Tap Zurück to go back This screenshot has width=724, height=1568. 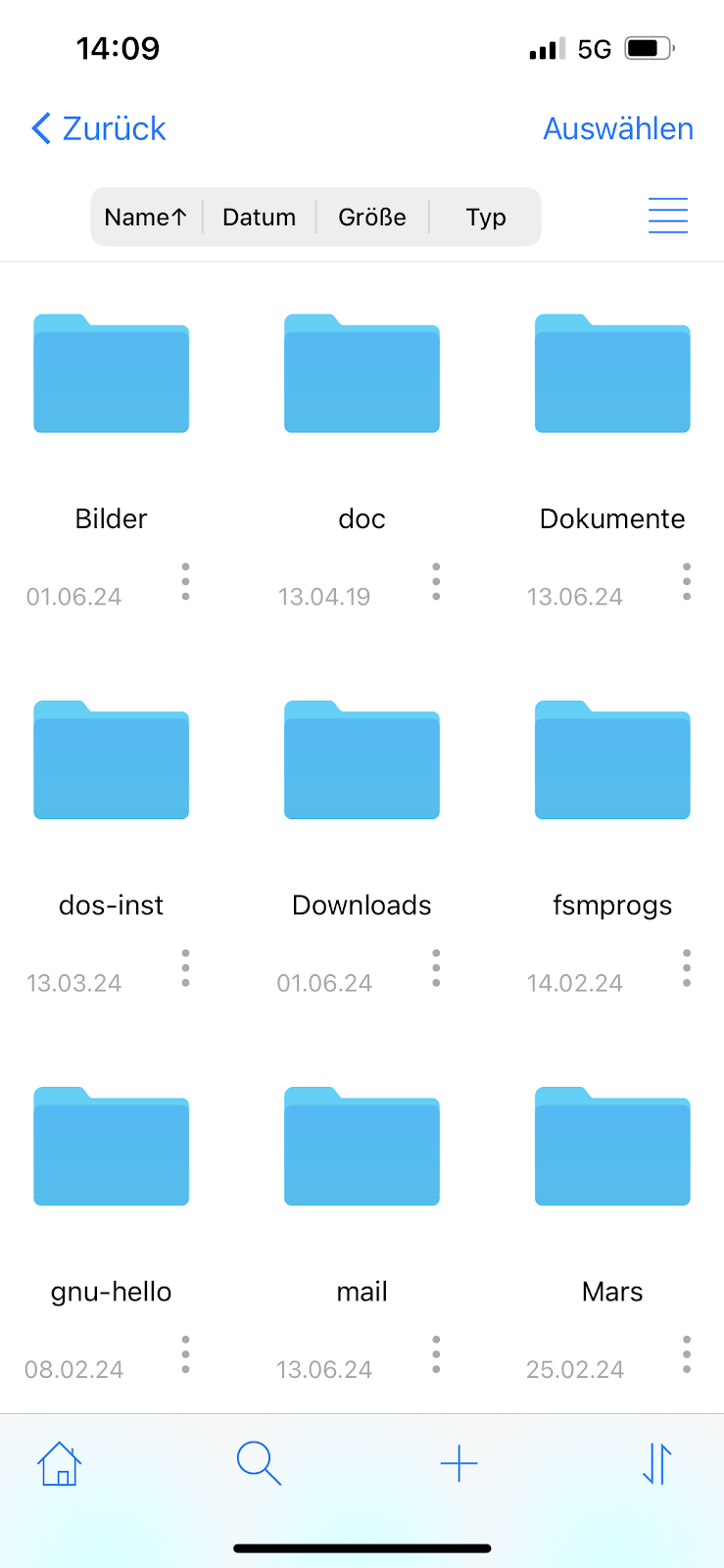pyautogui.click(x=97, y=128)
